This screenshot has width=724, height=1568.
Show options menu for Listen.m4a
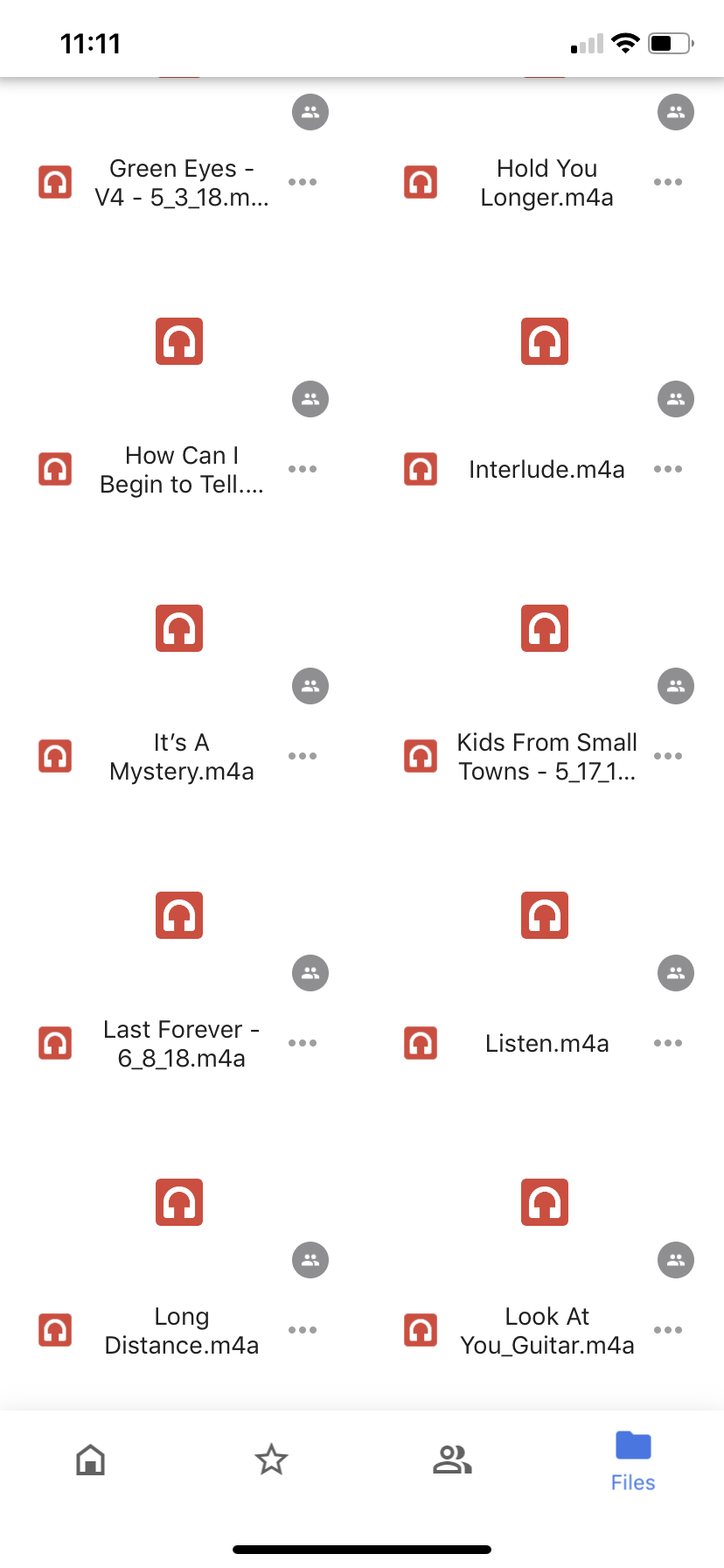(668, 1043)
